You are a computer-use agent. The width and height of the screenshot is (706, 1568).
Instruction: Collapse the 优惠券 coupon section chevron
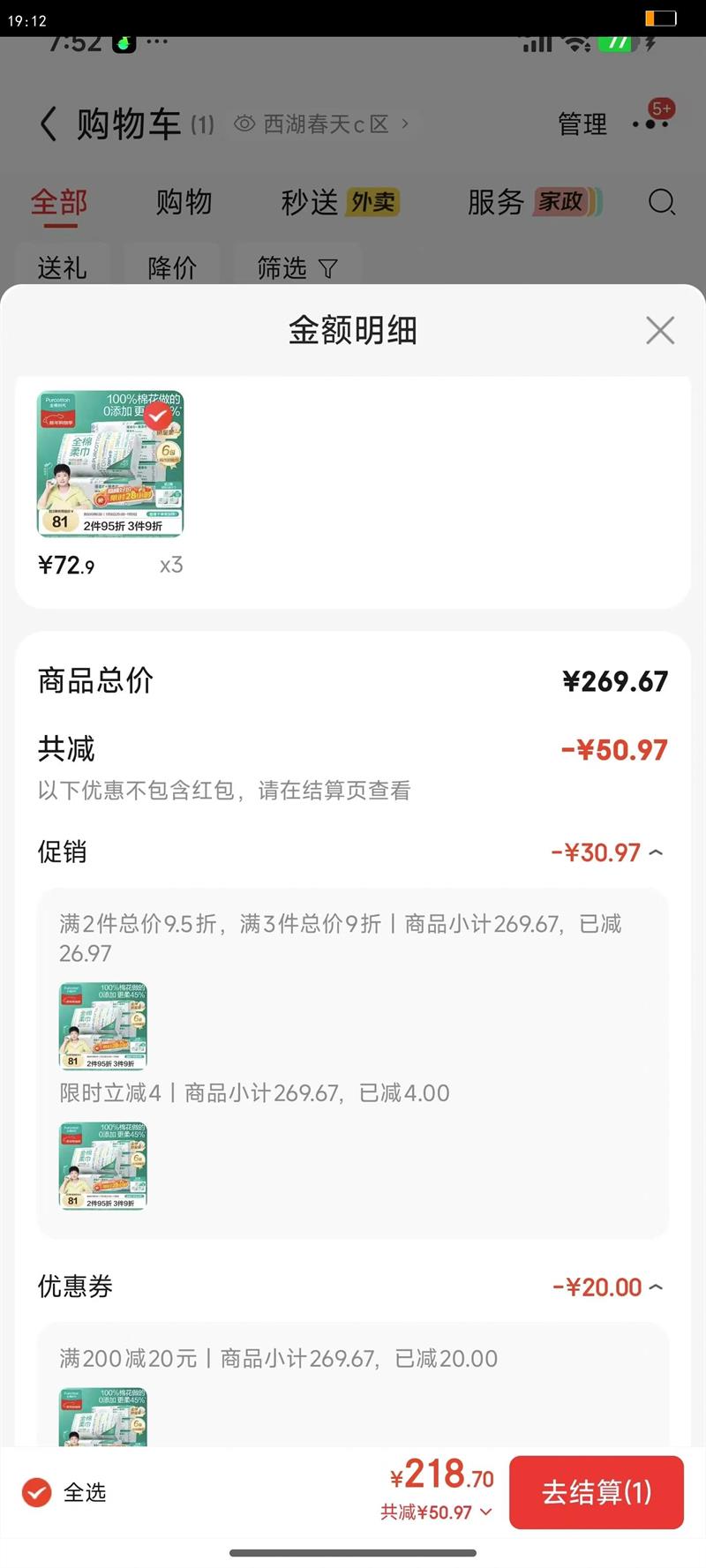pos(655,1287)
